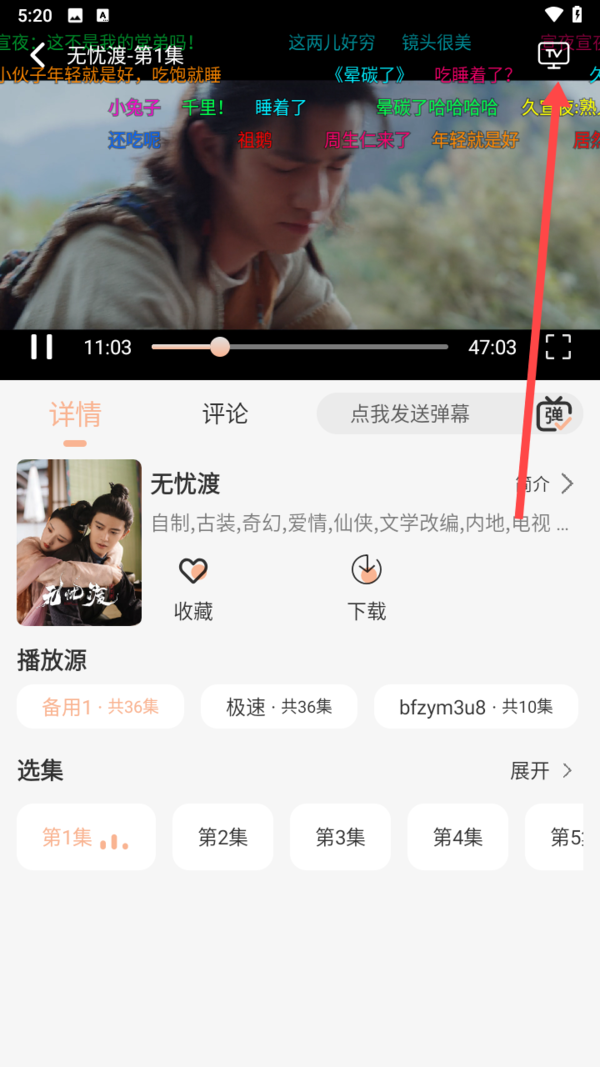Play episode 第2集
Screen dimensions: 600x1067
[x=222, y=837]
